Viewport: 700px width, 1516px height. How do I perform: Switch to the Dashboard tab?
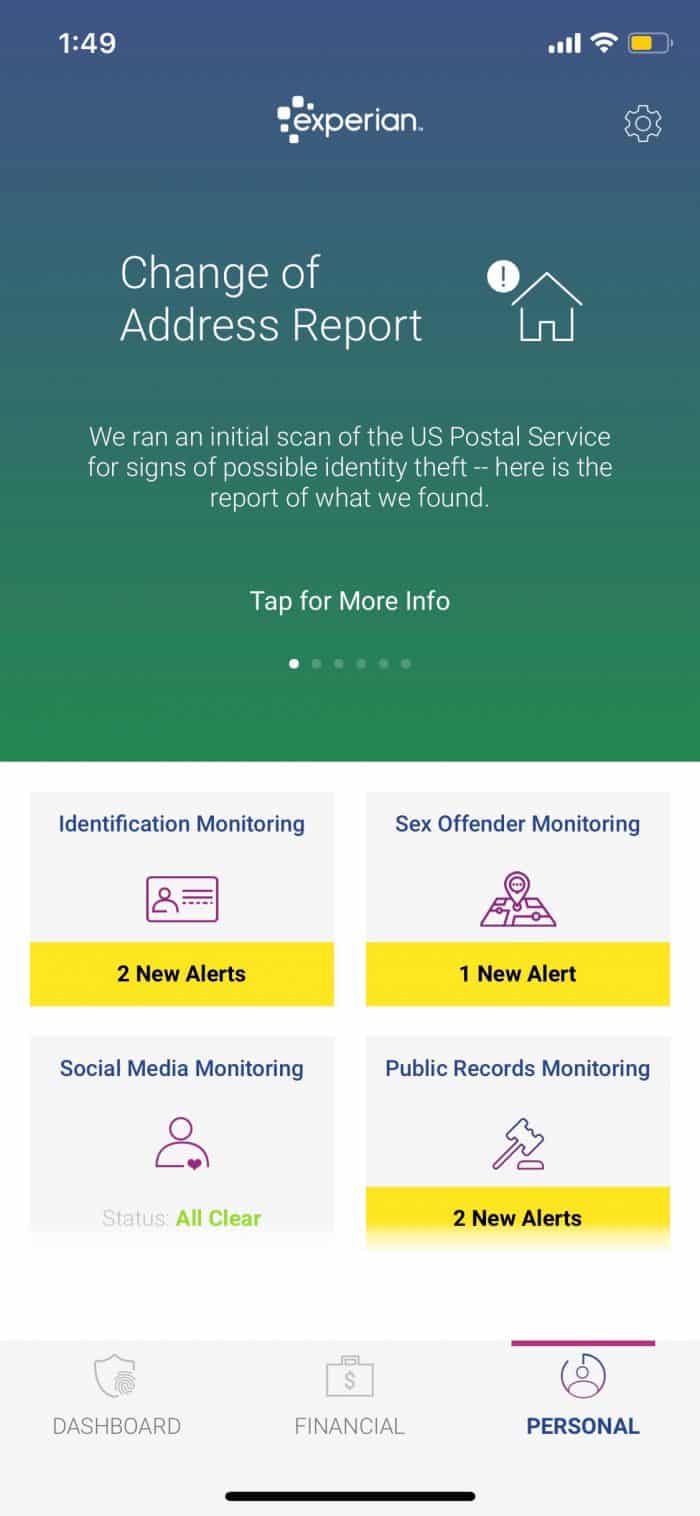pos(117,1396)
